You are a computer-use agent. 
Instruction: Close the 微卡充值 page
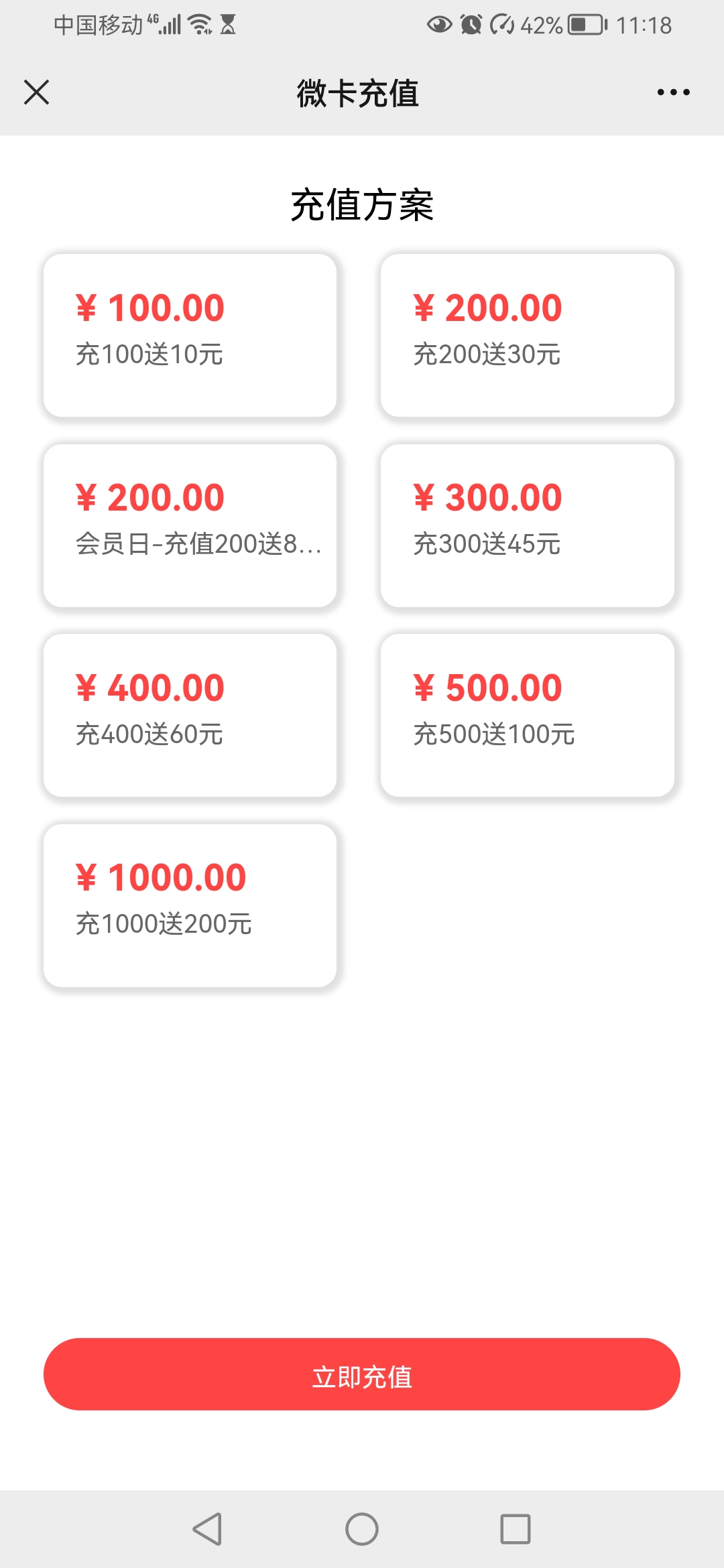(x=36, y=92)
